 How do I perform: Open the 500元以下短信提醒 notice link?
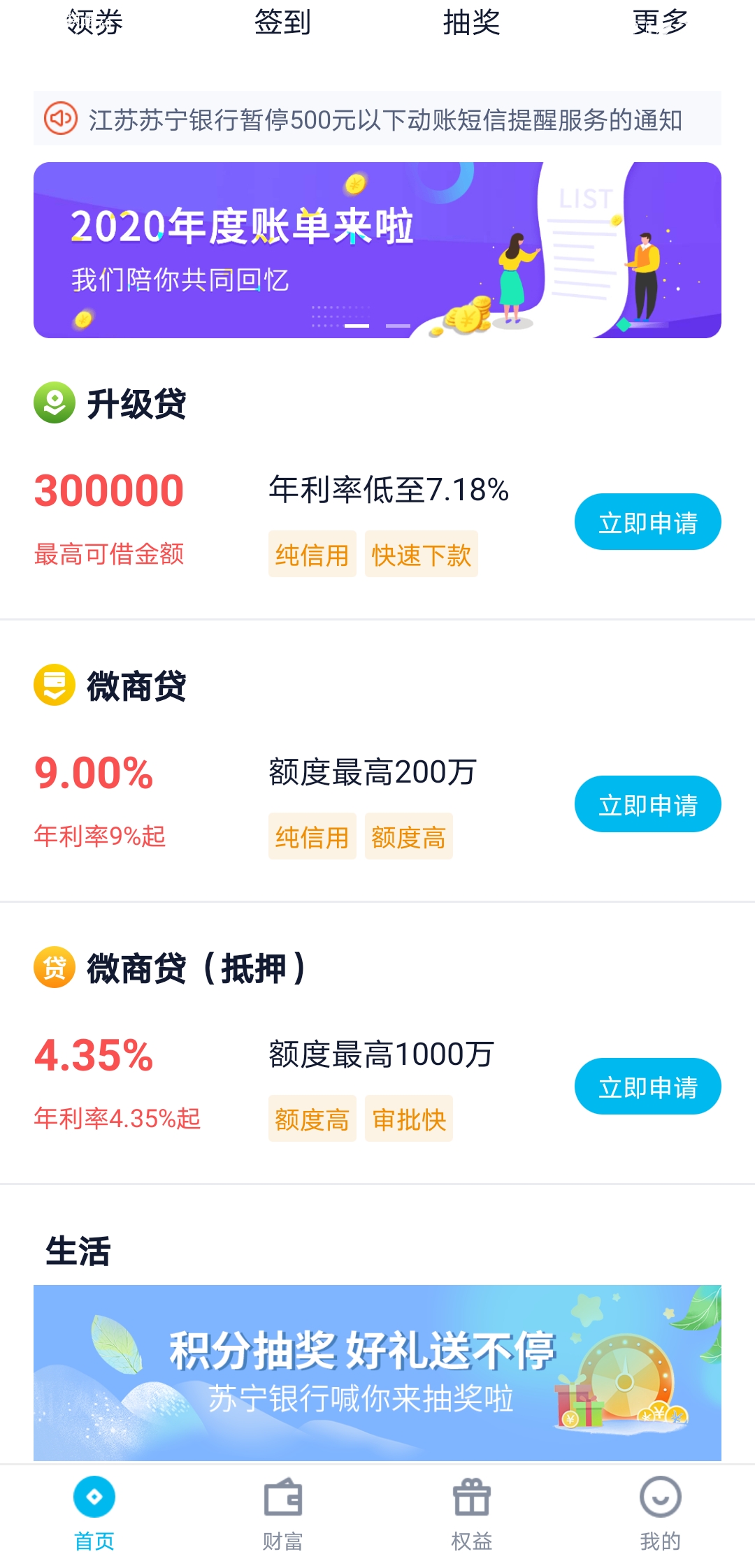click(387, 119)
